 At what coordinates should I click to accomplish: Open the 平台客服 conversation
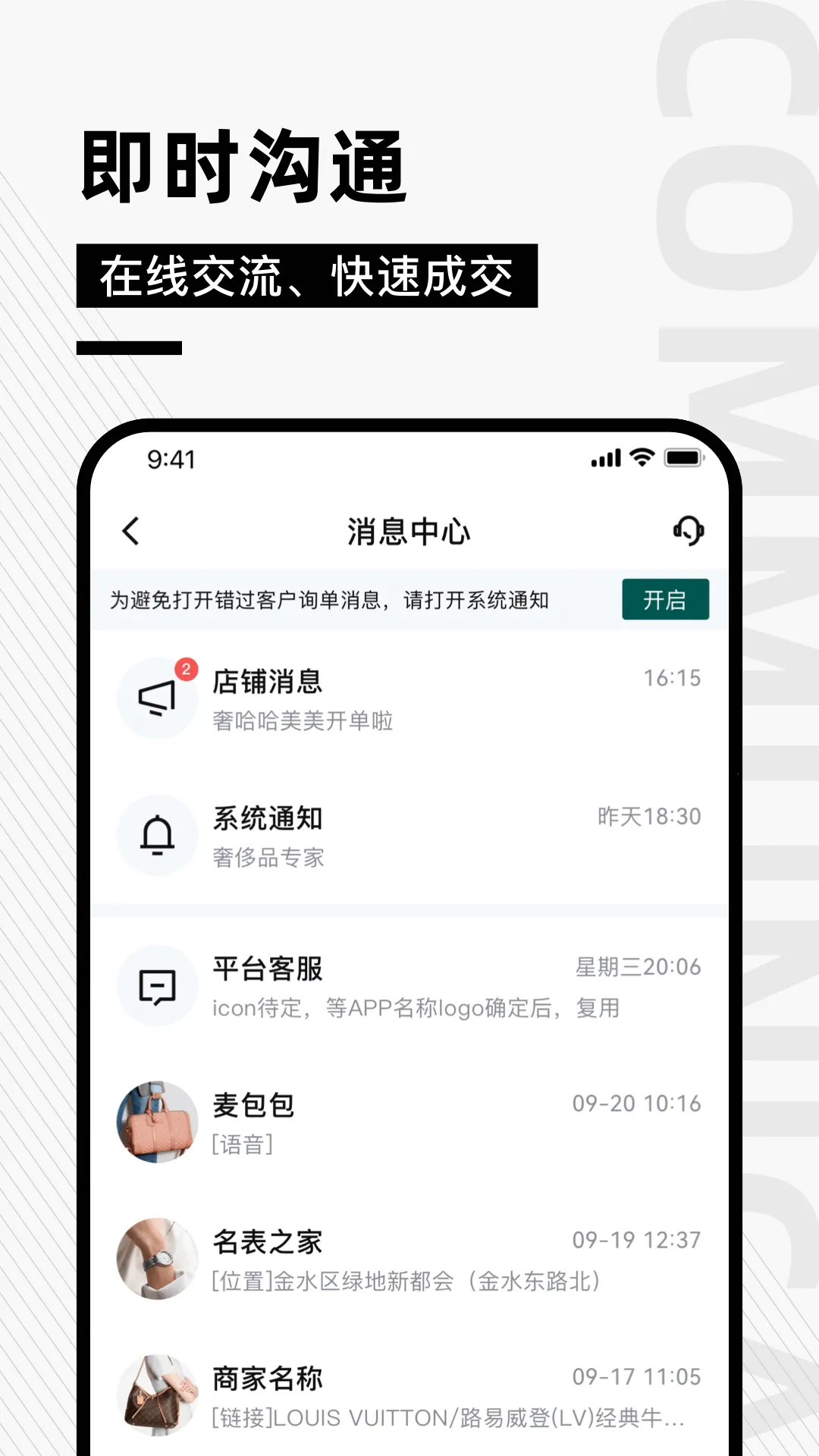409,986
